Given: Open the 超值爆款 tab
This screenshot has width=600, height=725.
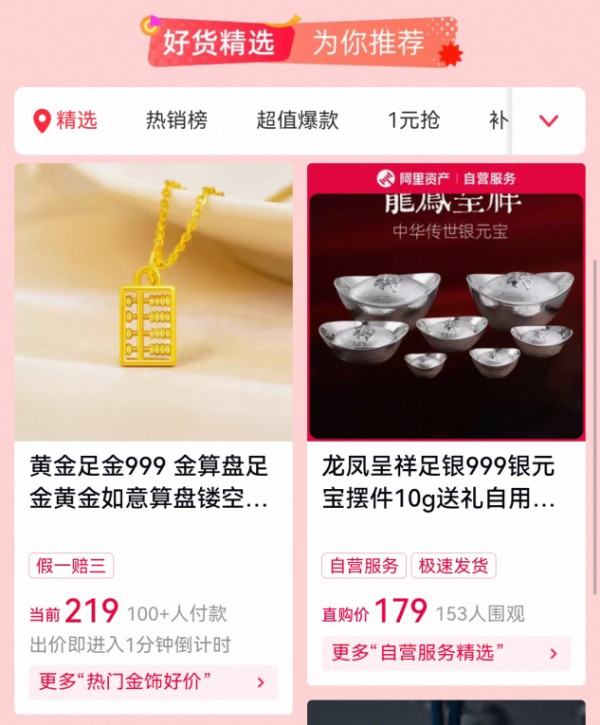Looking at the screenshot, I should point(297,121).
